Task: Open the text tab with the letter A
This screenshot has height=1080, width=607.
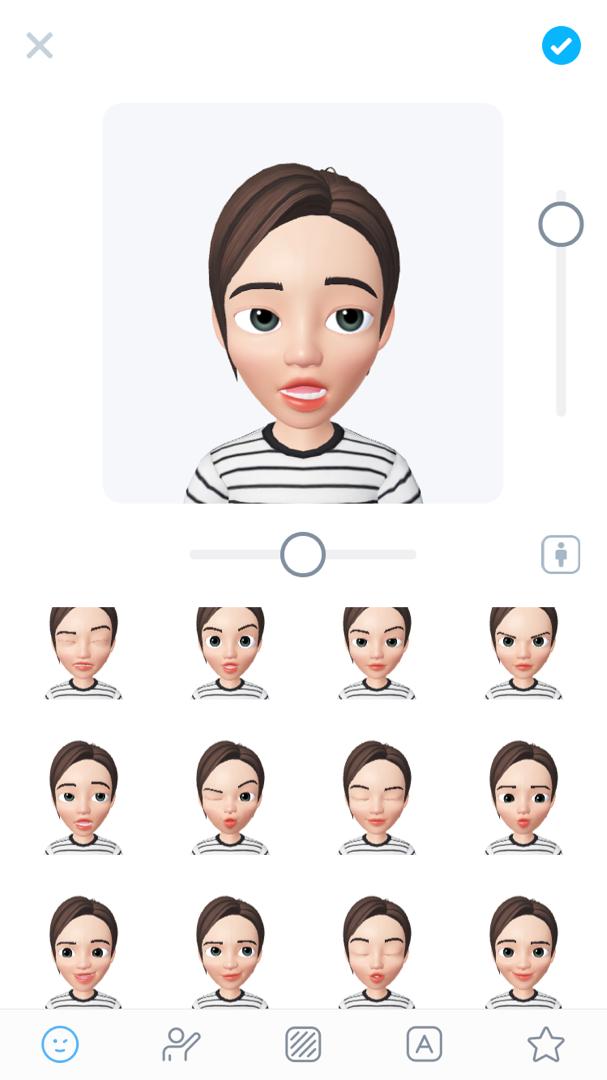Action: tap(424, 1044)
